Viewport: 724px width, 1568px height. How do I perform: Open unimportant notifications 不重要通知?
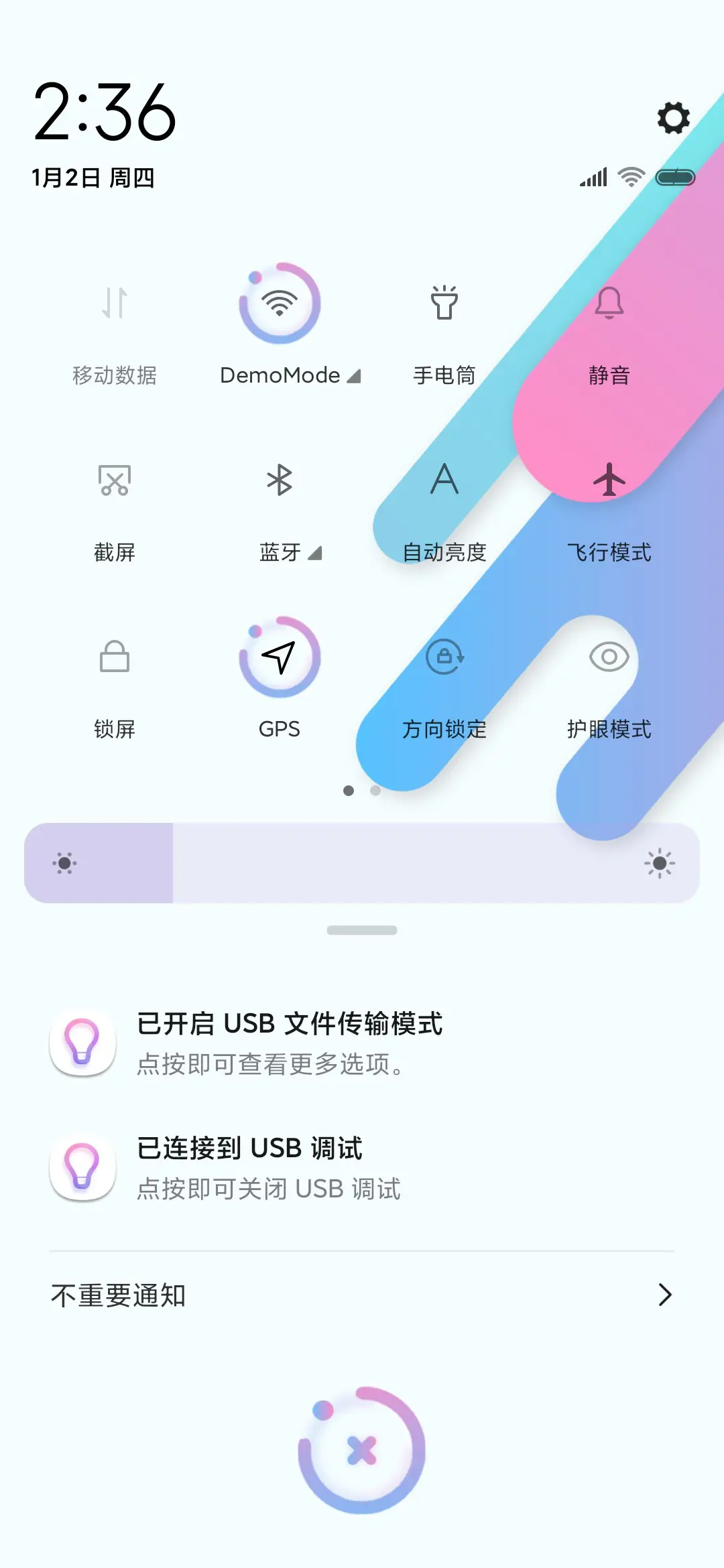tap(362, 1294)
